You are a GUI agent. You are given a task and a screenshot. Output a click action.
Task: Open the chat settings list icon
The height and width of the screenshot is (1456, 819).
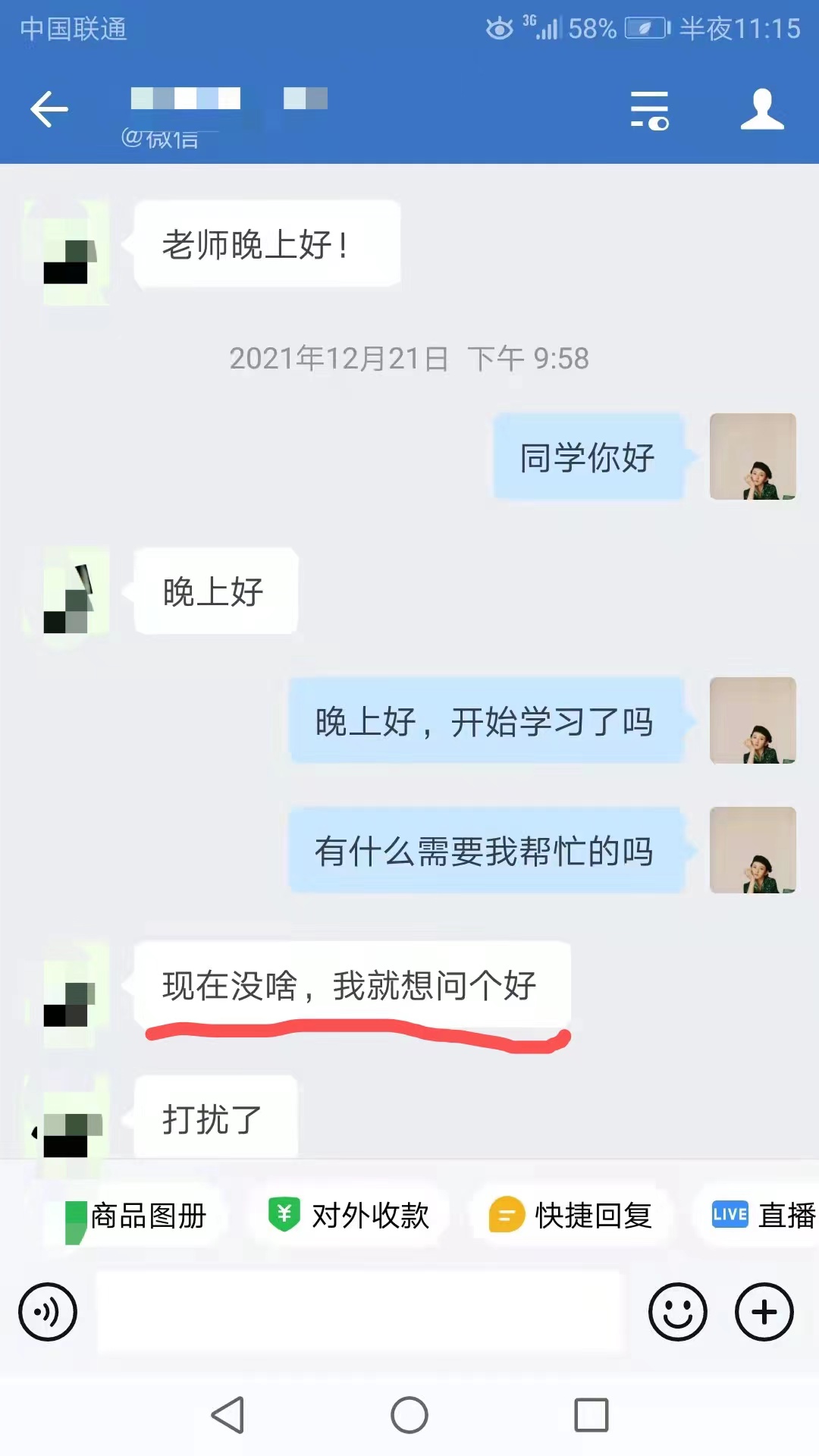[x=649, y=111]
